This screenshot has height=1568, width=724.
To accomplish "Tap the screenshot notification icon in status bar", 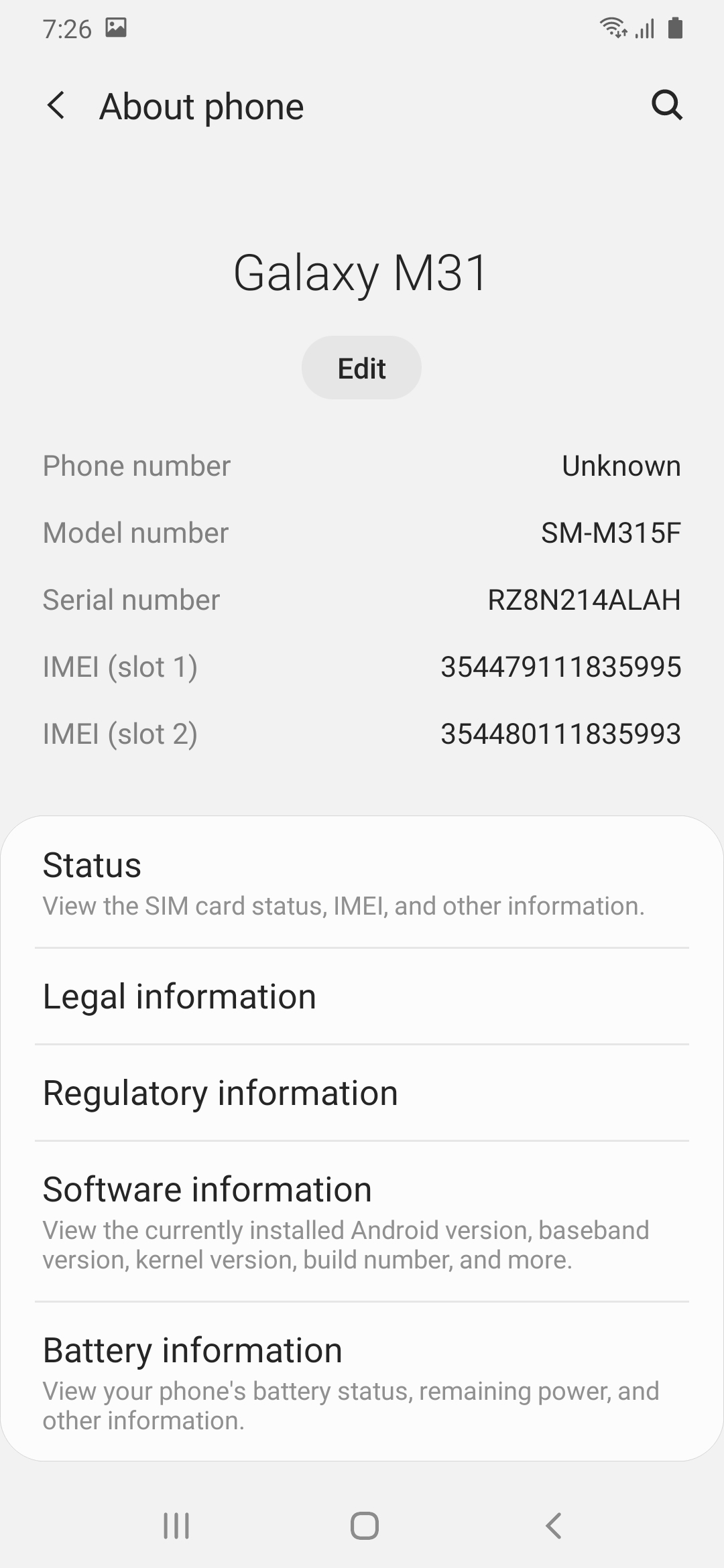I will click(x=115, y=28).
